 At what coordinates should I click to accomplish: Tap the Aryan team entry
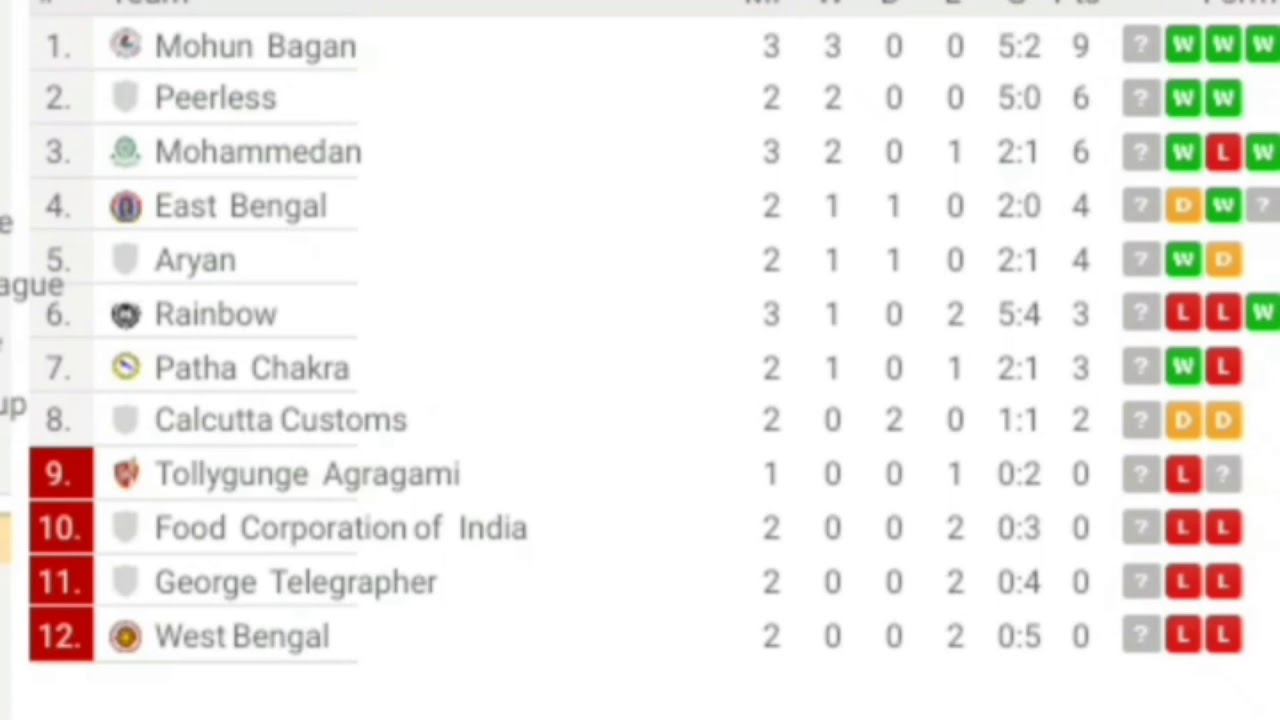(195, 260)
